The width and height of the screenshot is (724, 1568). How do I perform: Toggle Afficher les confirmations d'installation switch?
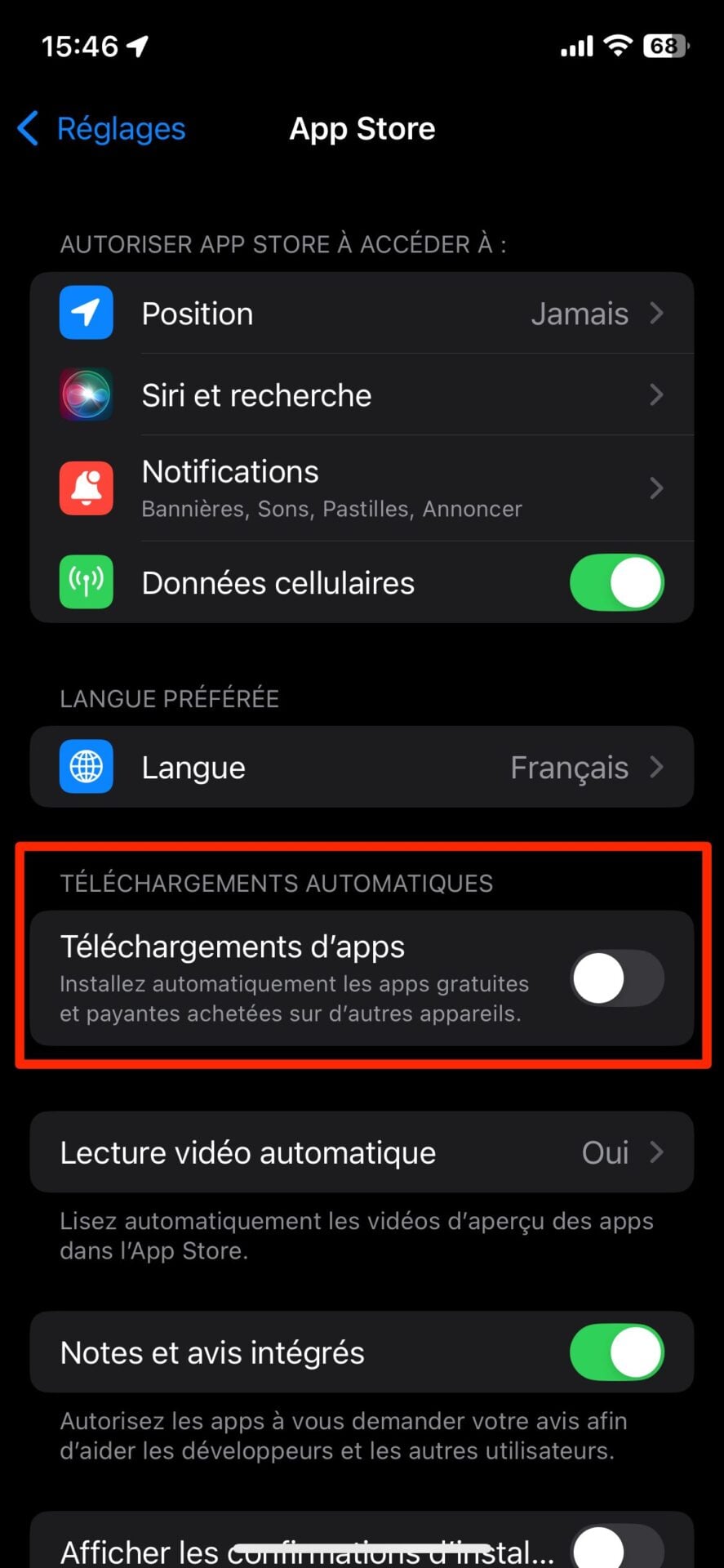(616, 1548)
